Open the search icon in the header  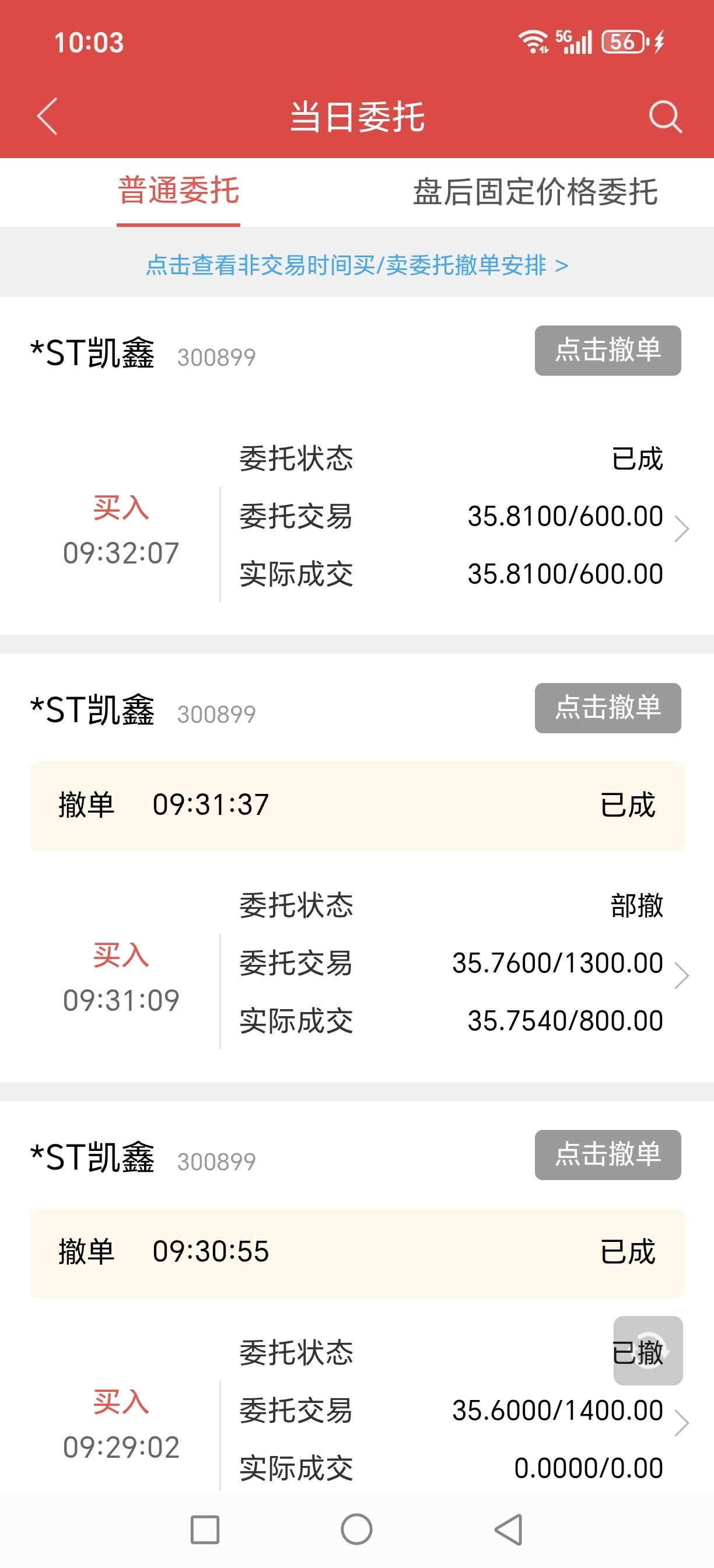click(666, 116)
